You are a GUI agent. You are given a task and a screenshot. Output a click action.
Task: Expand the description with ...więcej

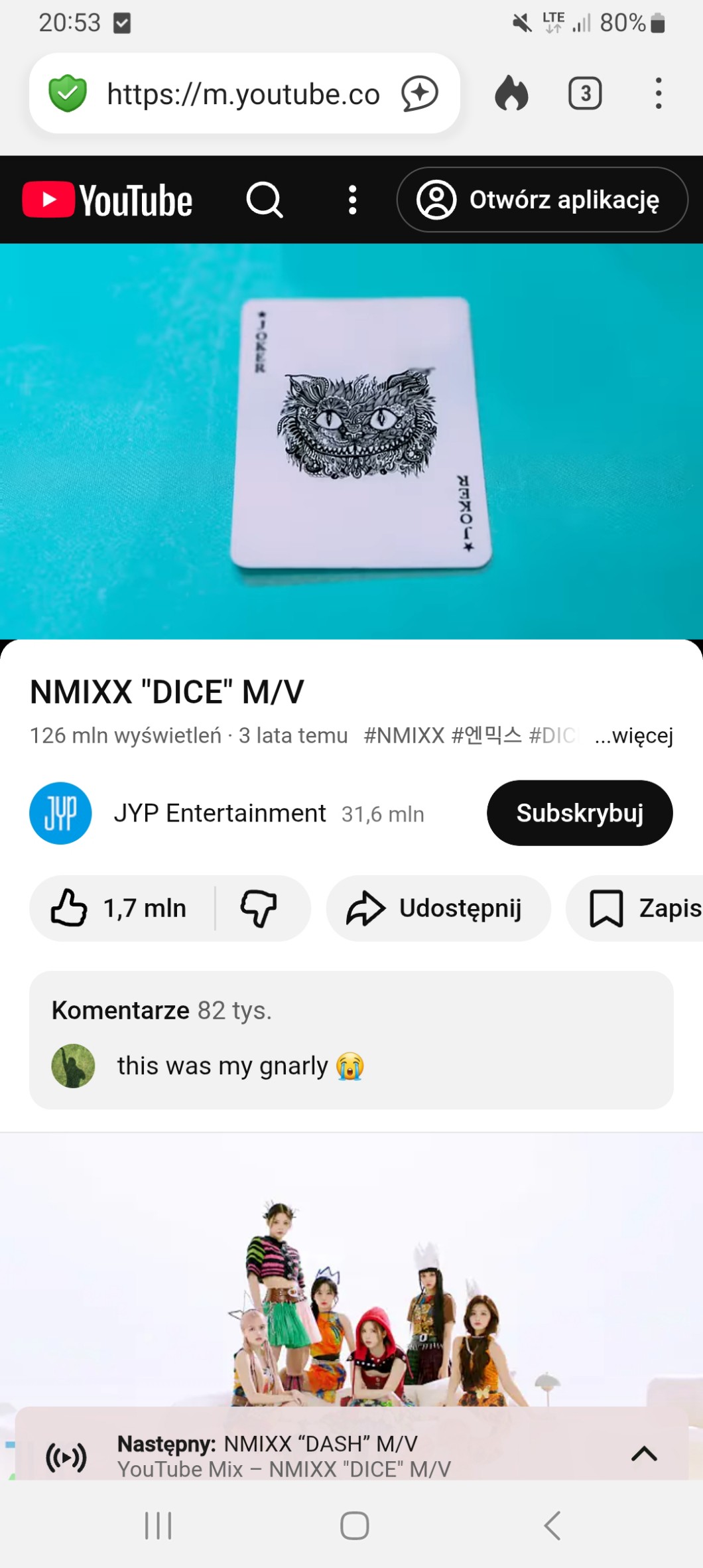[633, 735]
